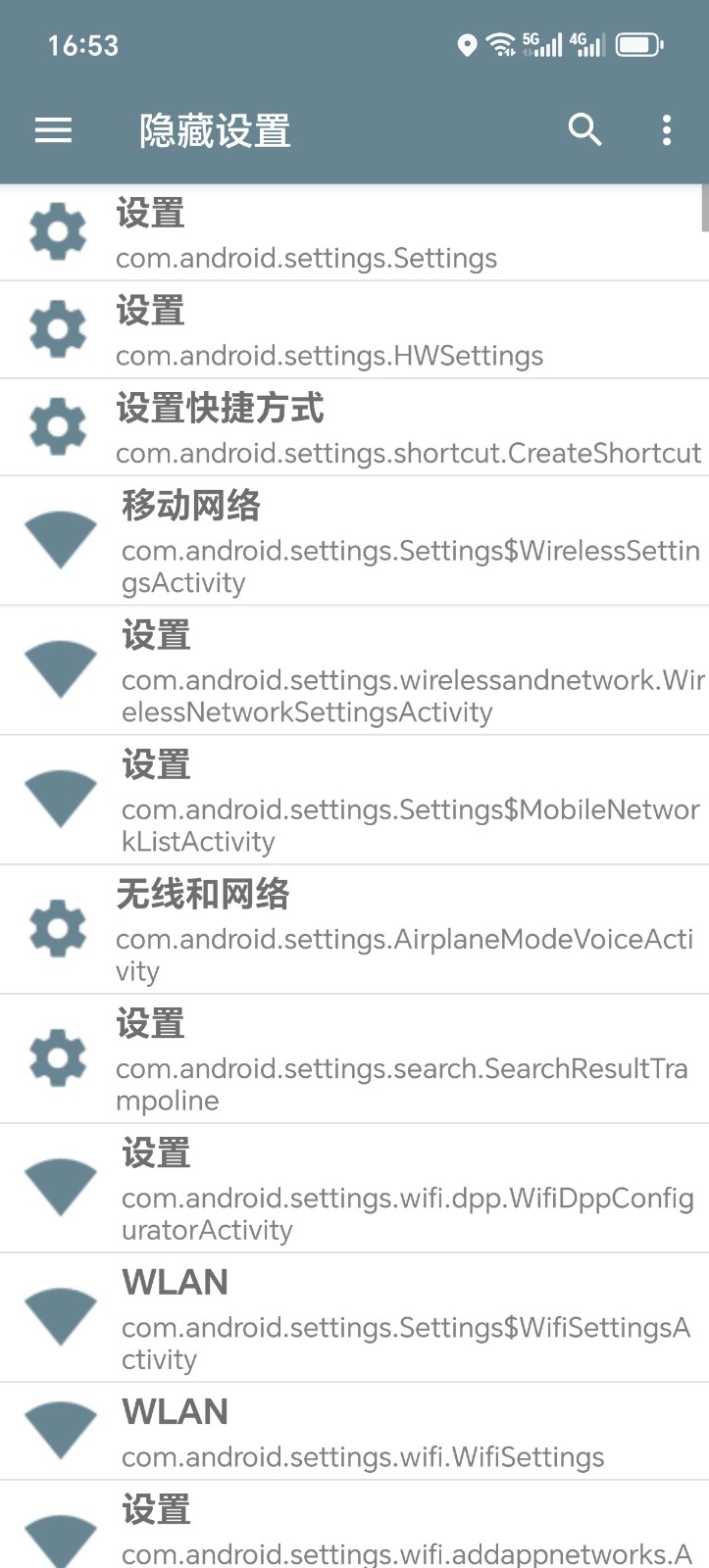Image resolution: width=709 pixels, height=1568 pixels.
Task: Open the overflow (three-dot) menu
Action: click(667, 130)
